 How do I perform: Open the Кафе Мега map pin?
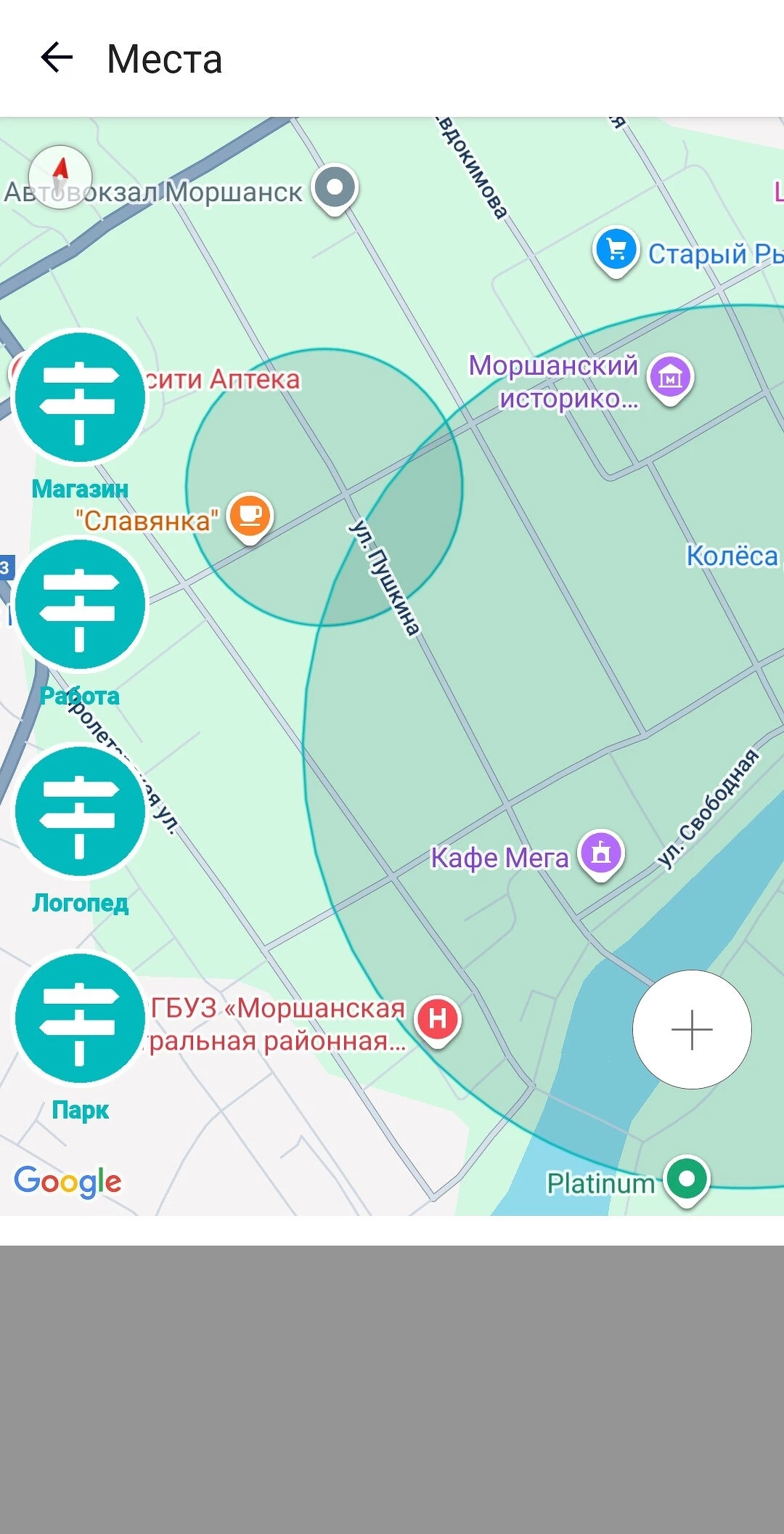pos(601,853)
